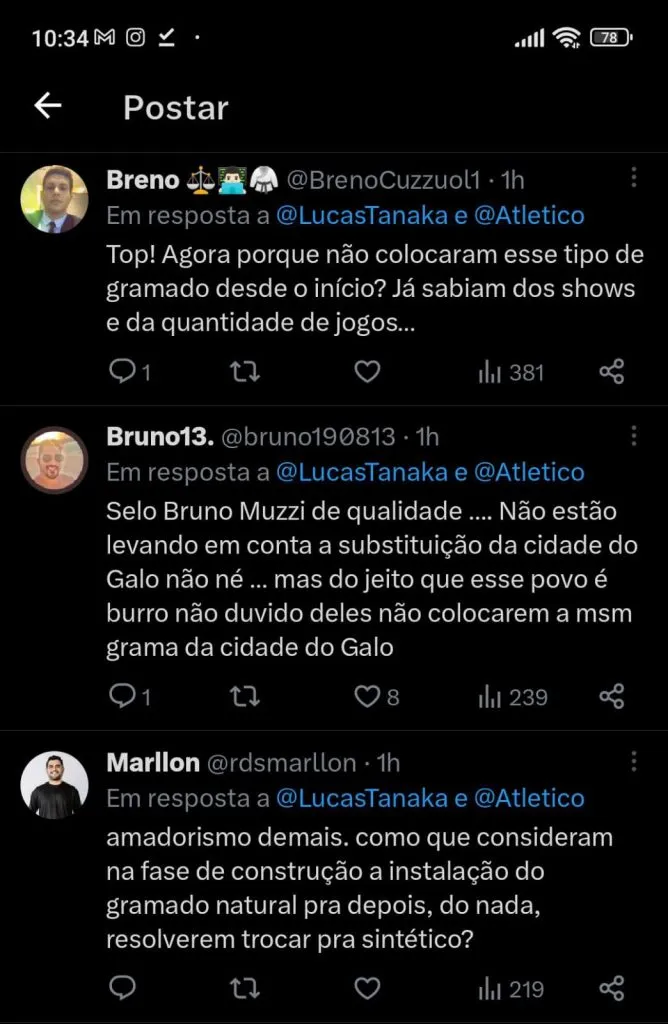Share Marllon's reply
This screenshot has height=1024, width=668.
(x=612, y=989)
